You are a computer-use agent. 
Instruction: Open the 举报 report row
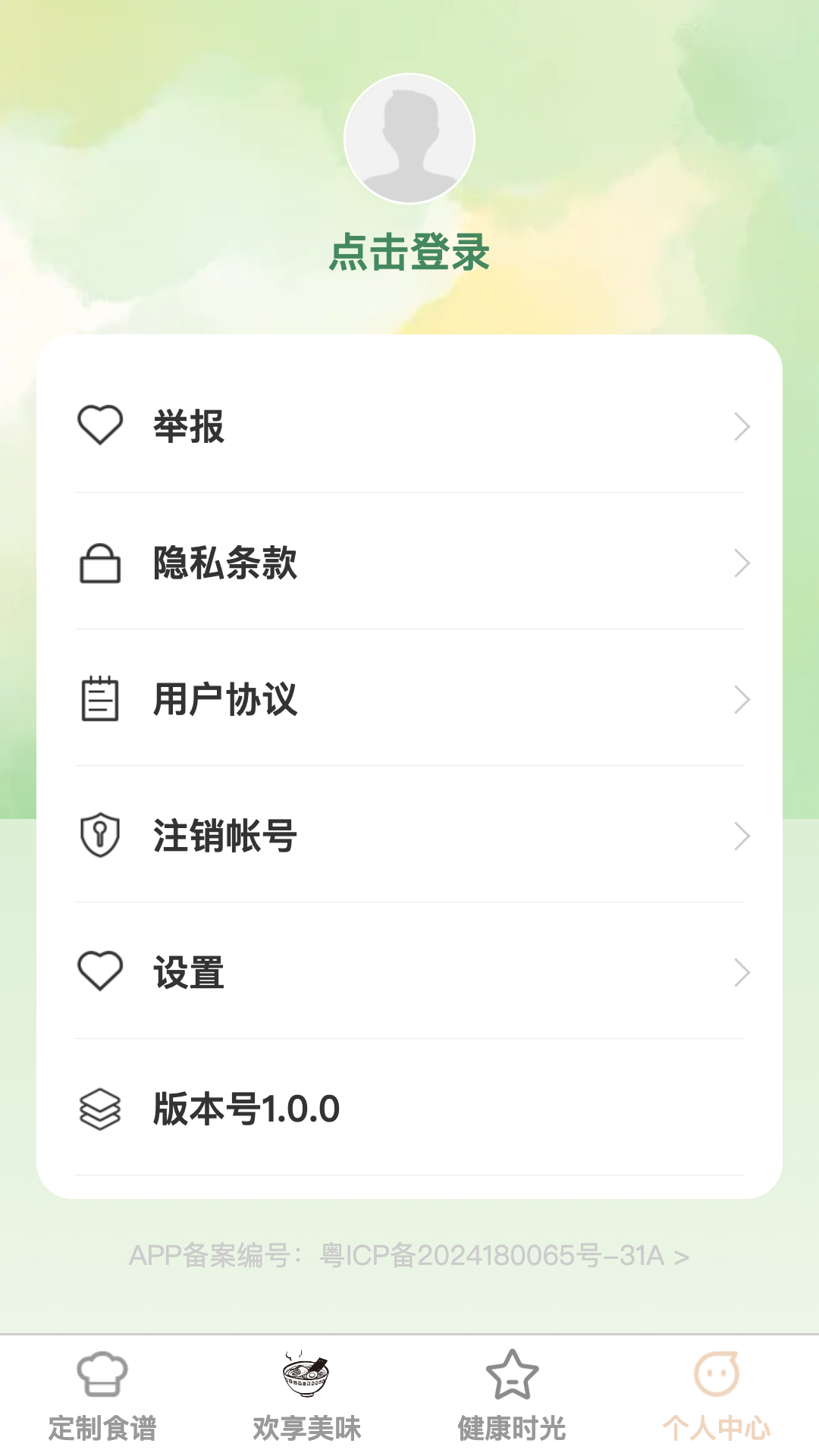pos(409,426)
